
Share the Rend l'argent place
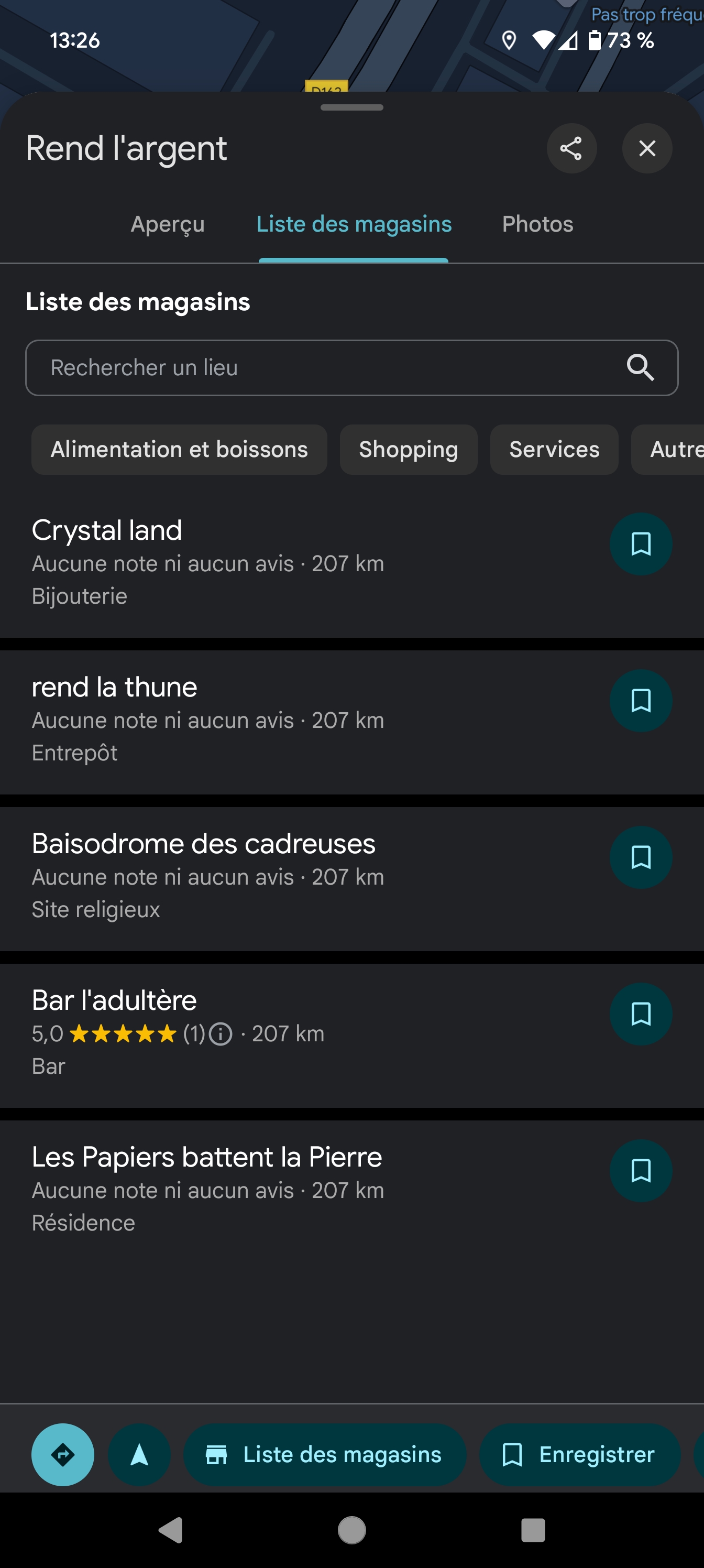point(571,148)
